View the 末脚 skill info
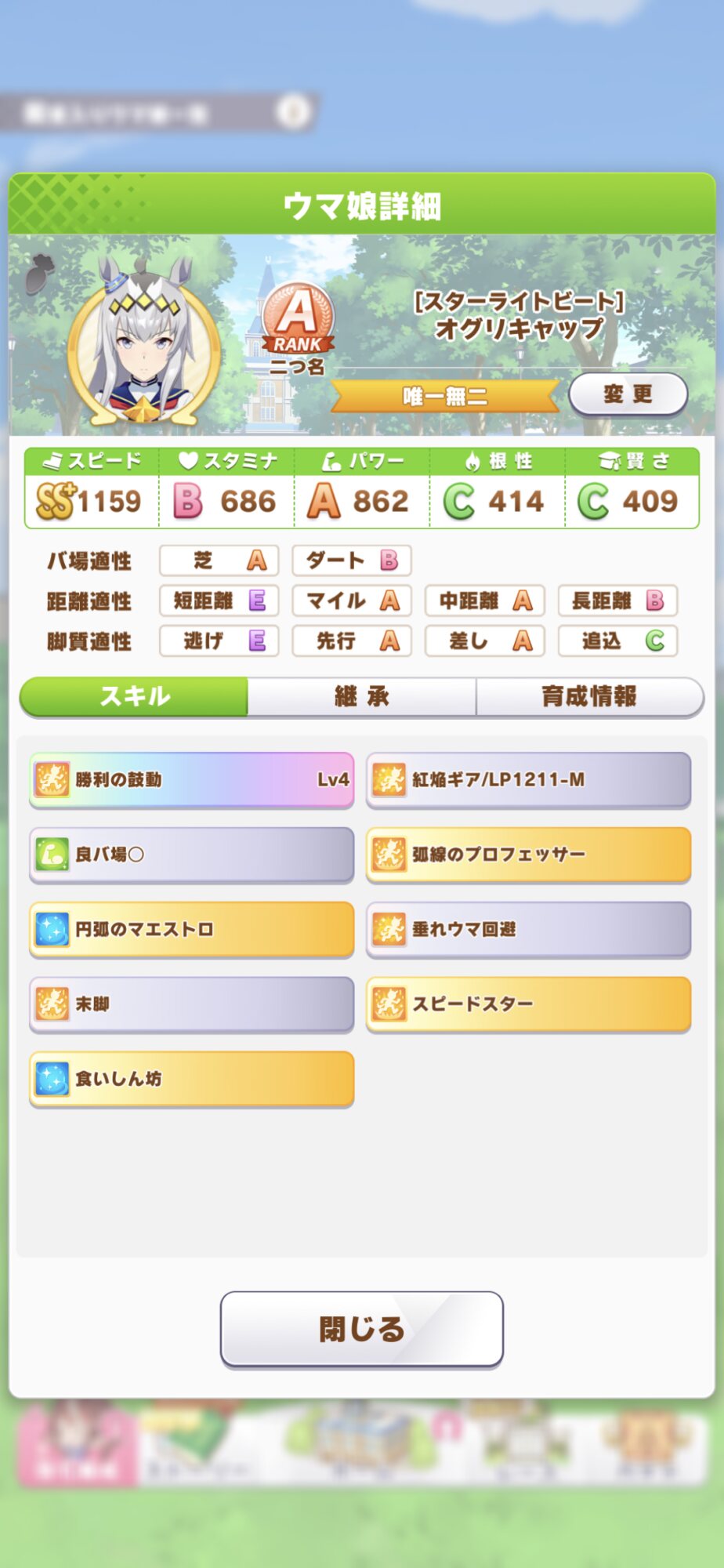Image resolution: width=724 pixels, height=1568 pixels. point(192,1004)
